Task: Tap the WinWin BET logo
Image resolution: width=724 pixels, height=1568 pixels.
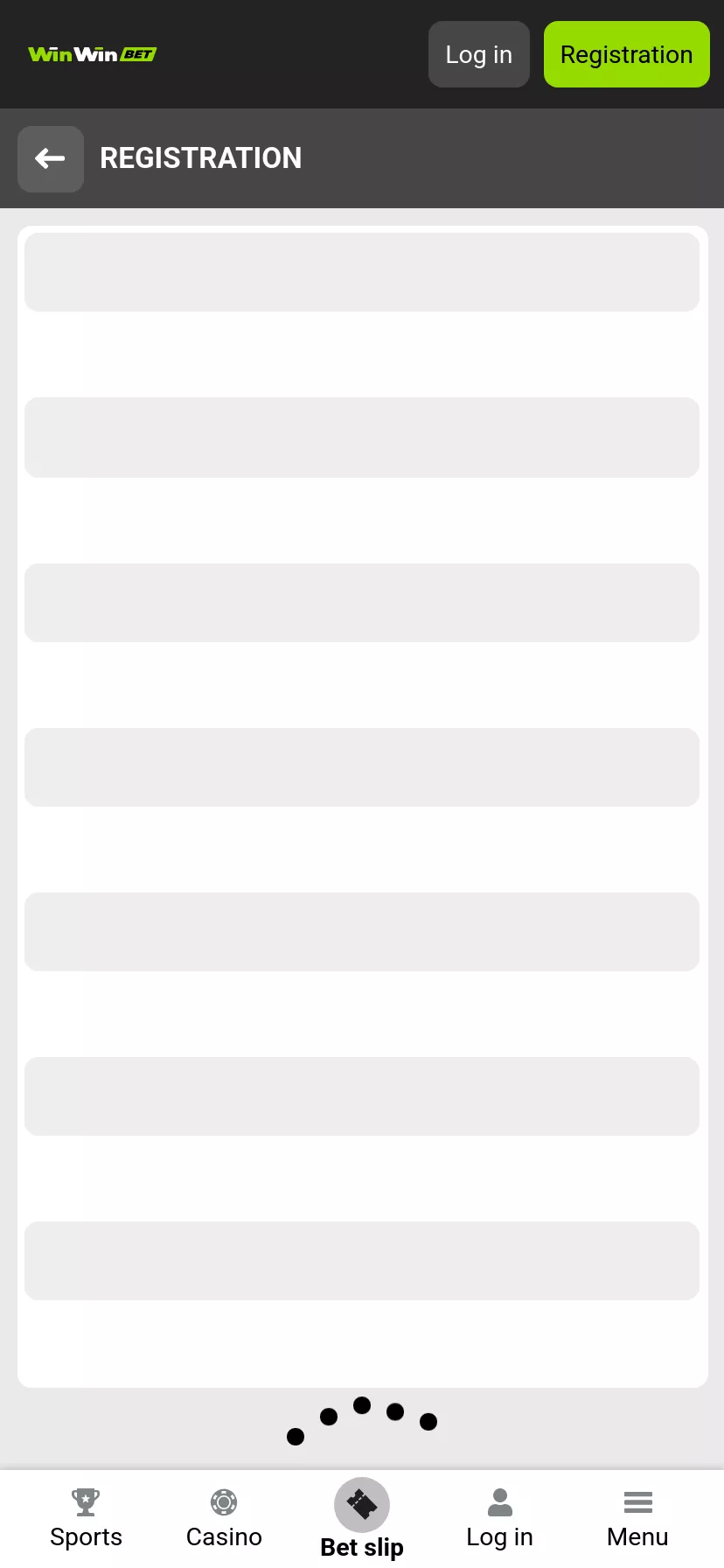Action: 92,54
